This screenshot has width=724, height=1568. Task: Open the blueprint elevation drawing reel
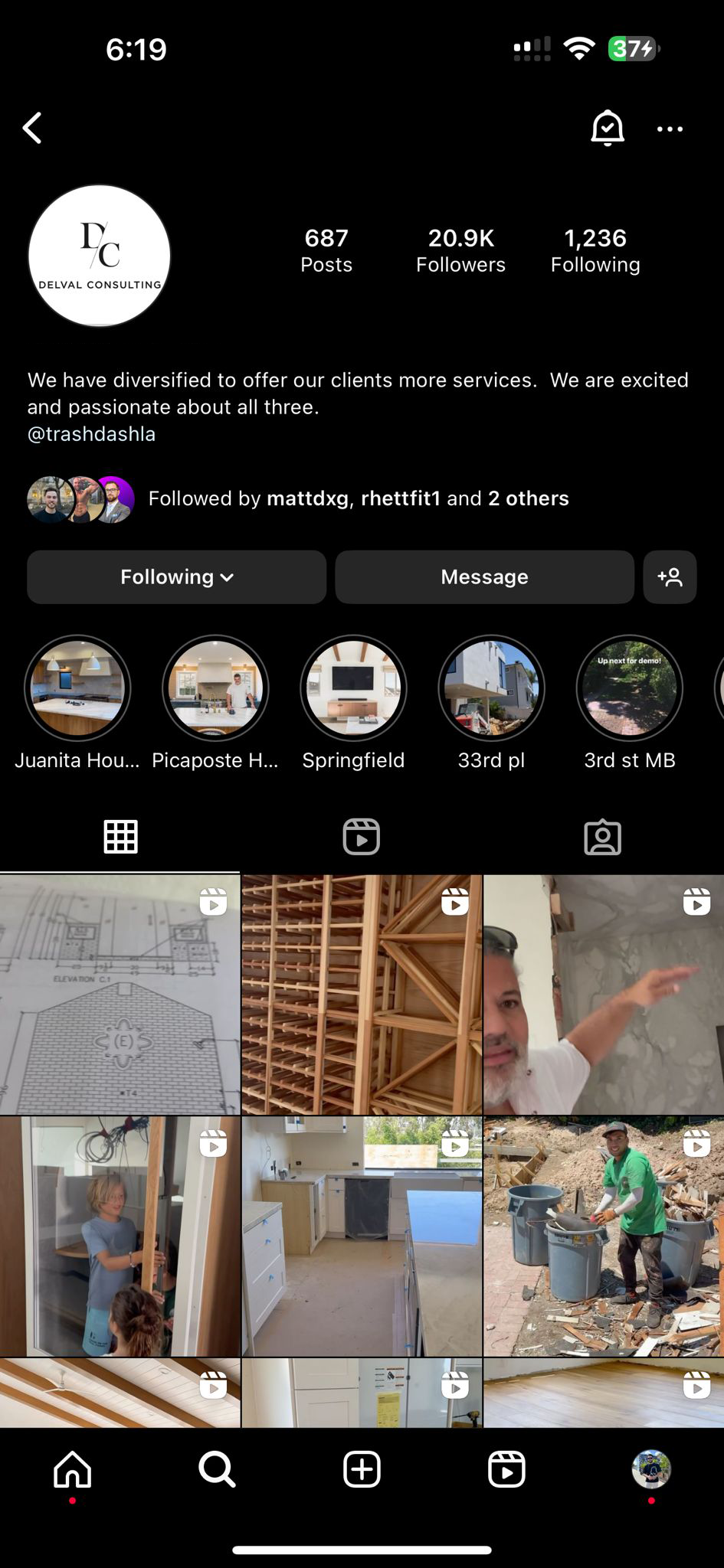(x=120, y=995)
